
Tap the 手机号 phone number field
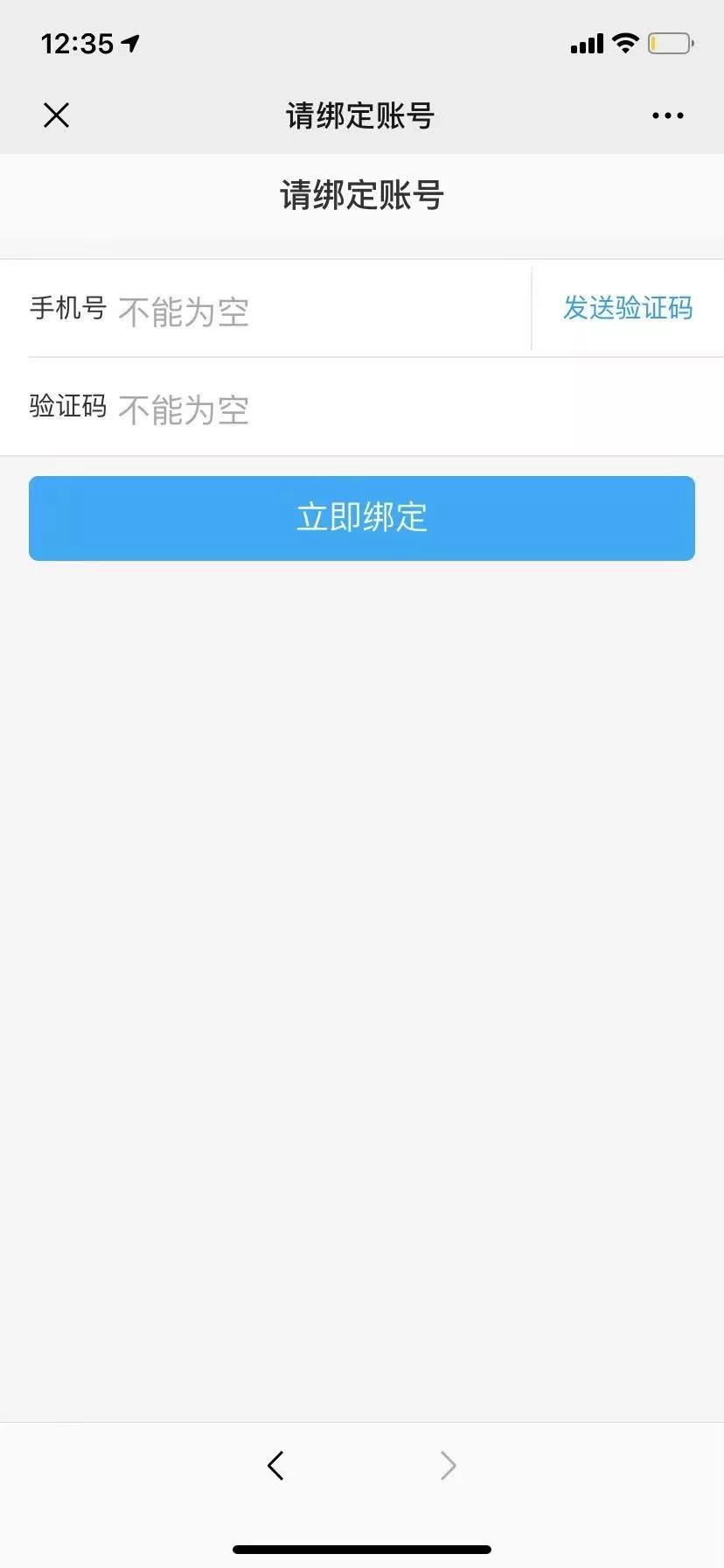(315, 311)
